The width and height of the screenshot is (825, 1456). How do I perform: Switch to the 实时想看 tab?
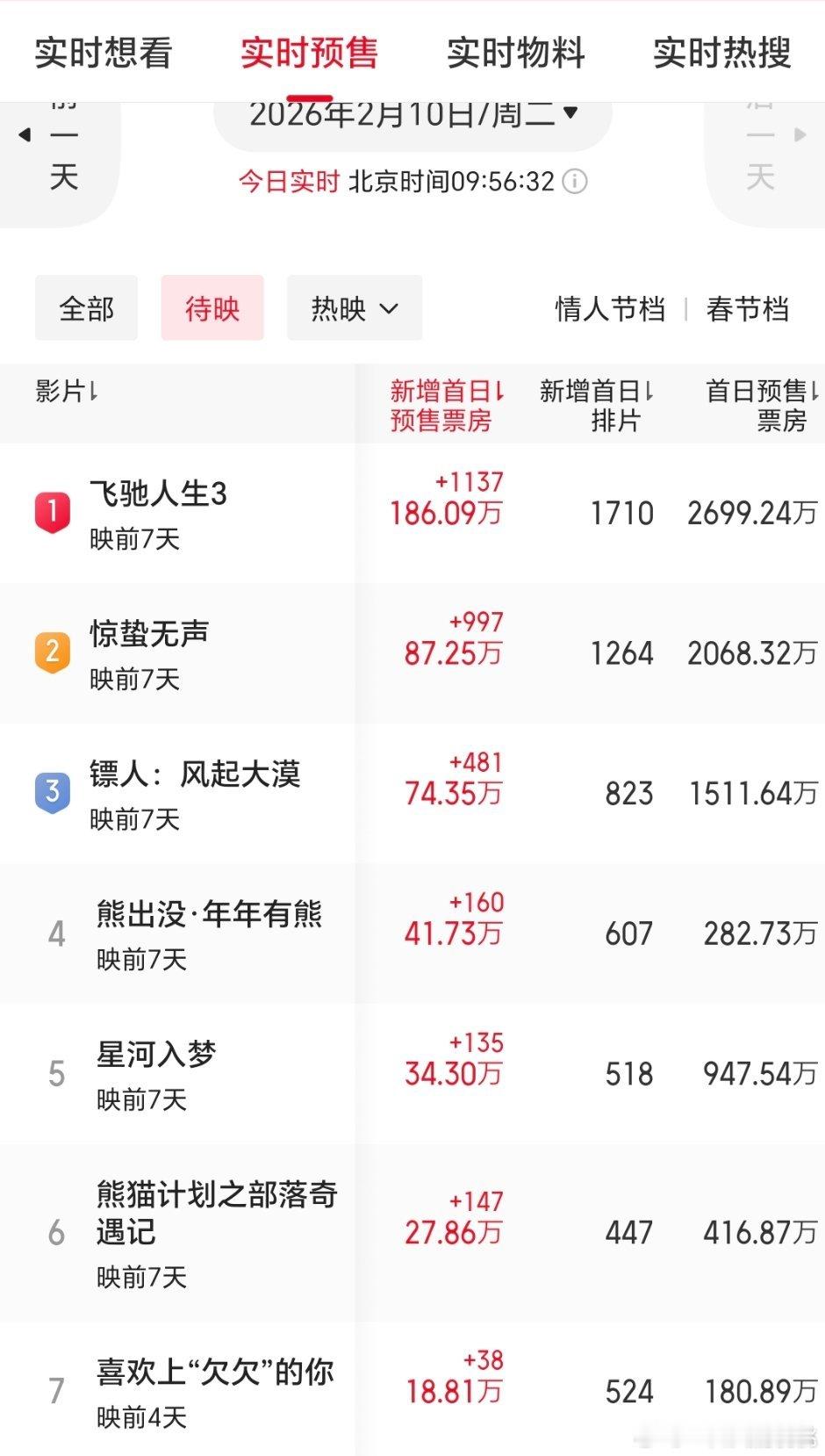tap(103, 53)
